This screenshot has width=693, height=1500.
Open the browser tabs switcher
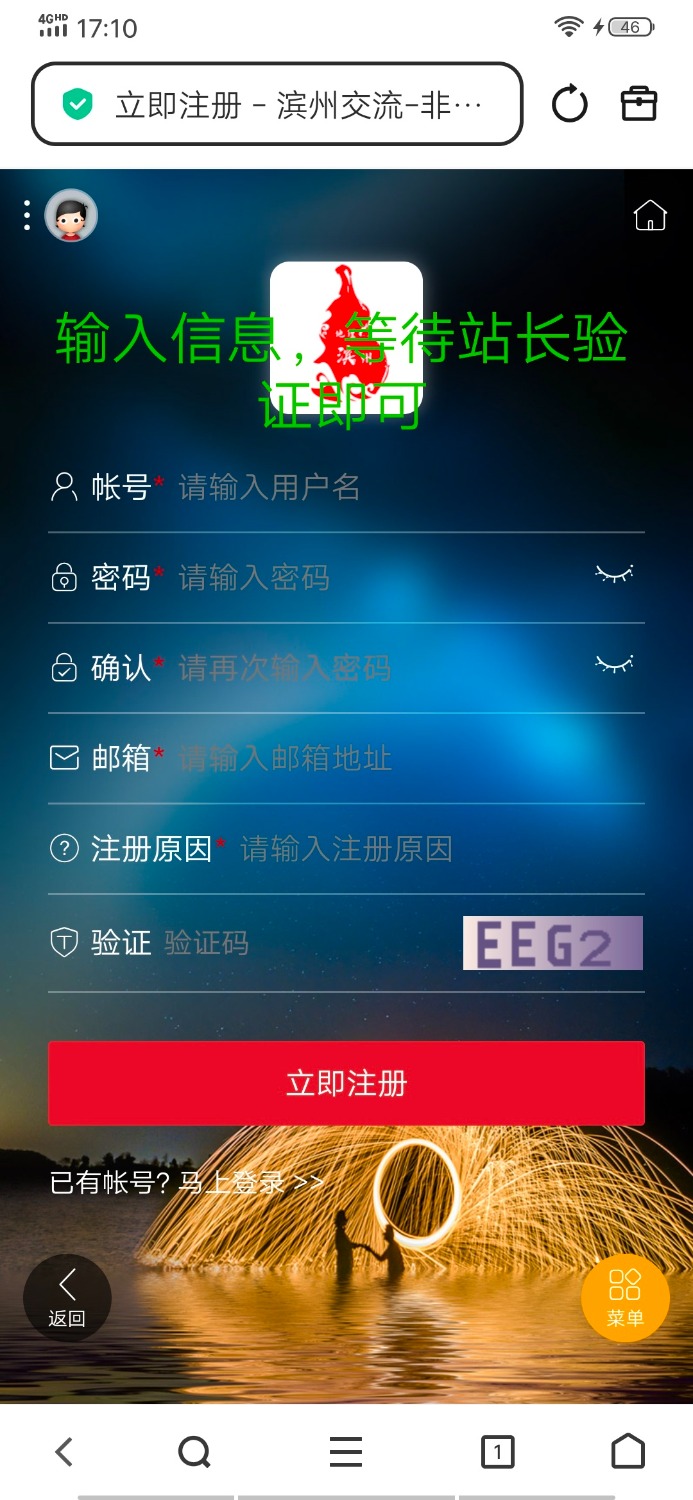497,1451
